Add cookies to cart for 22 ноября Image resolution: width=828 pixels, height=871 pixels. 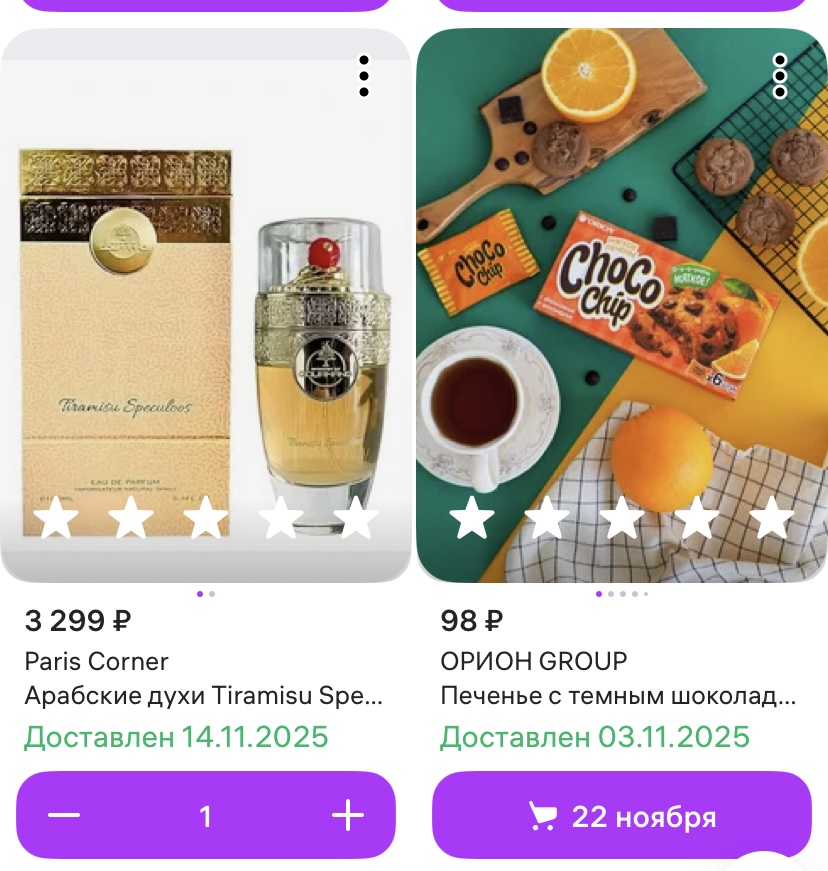click(621, 816)
